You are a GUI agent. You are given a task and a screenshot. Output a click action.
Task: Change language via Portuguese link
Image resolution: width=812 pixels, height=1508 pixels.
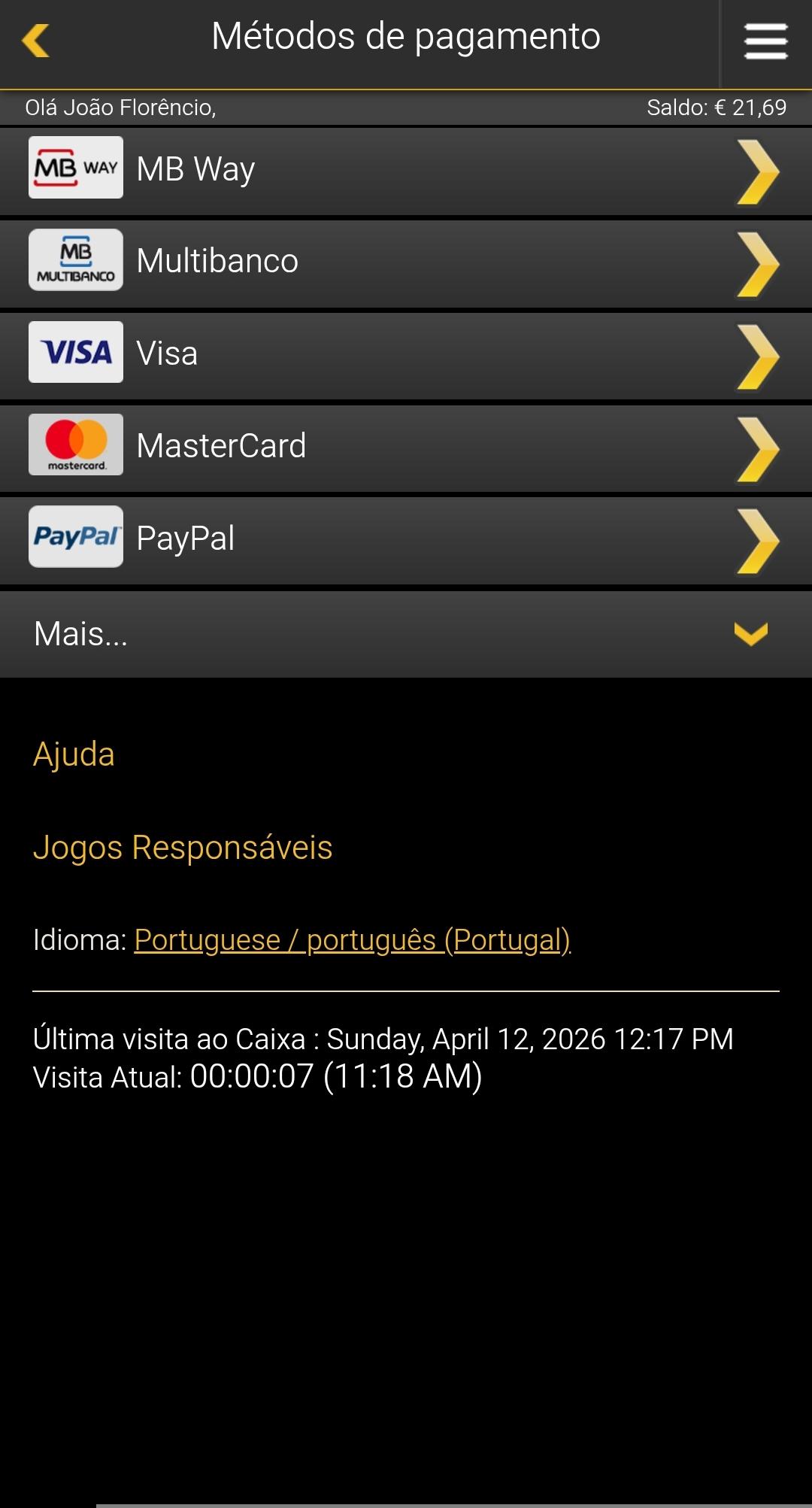click(352, 940)
